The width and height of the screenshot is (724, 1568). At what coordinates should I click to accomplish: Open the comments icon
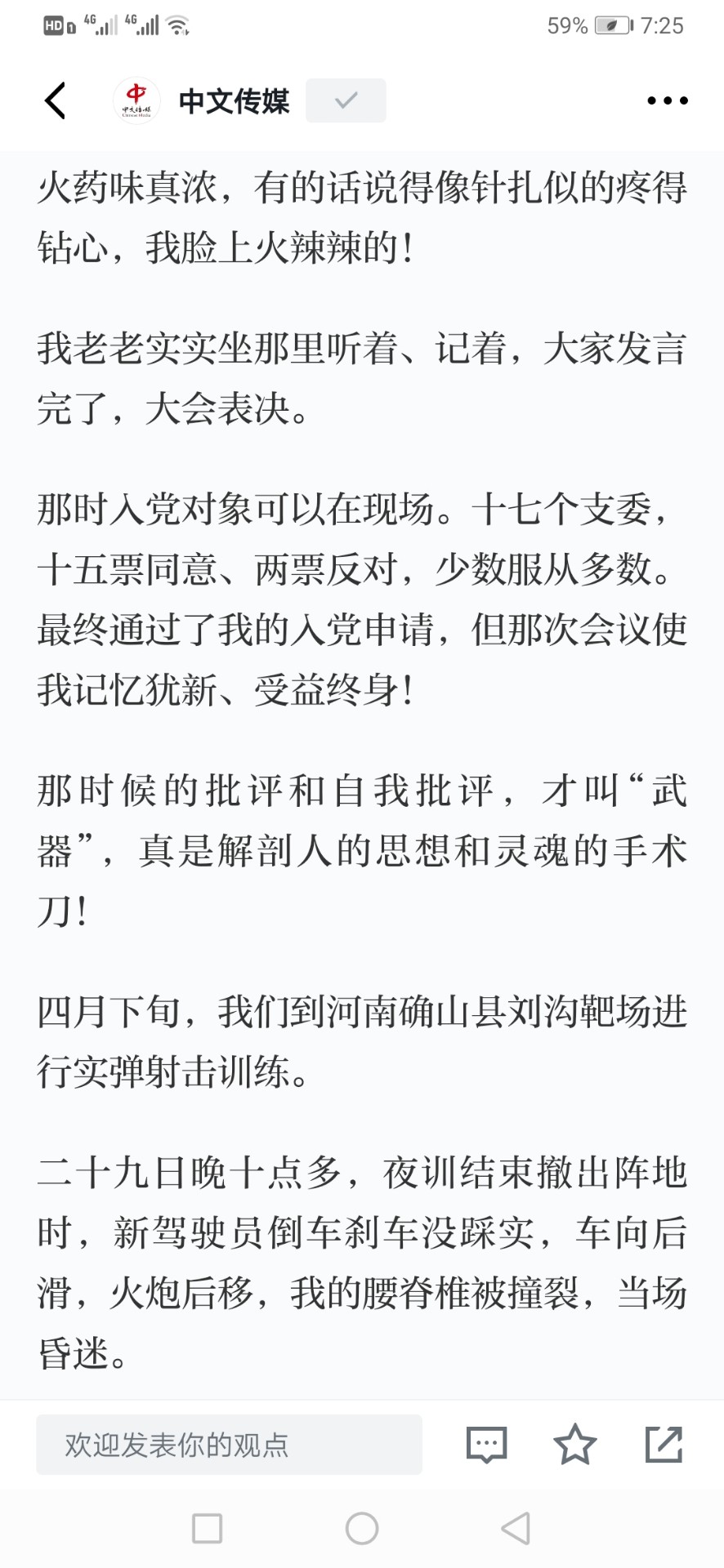(486, 1444)
